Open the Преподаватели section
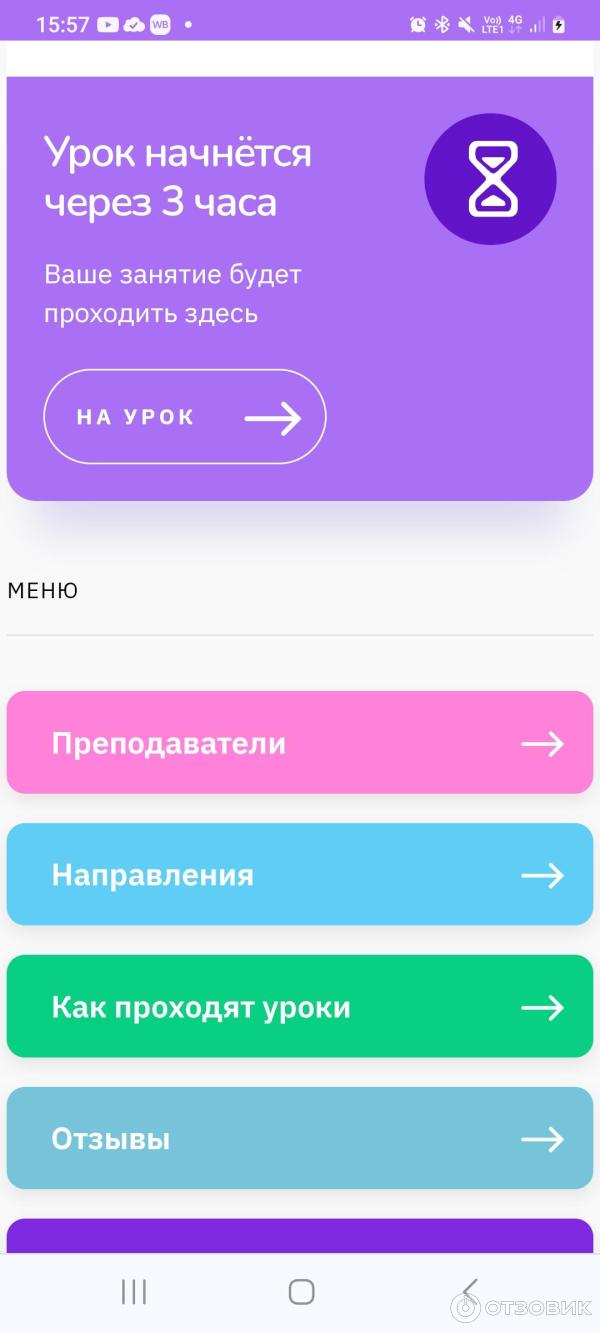Viewport: 600px width, 1333px height. click(300, 743)
